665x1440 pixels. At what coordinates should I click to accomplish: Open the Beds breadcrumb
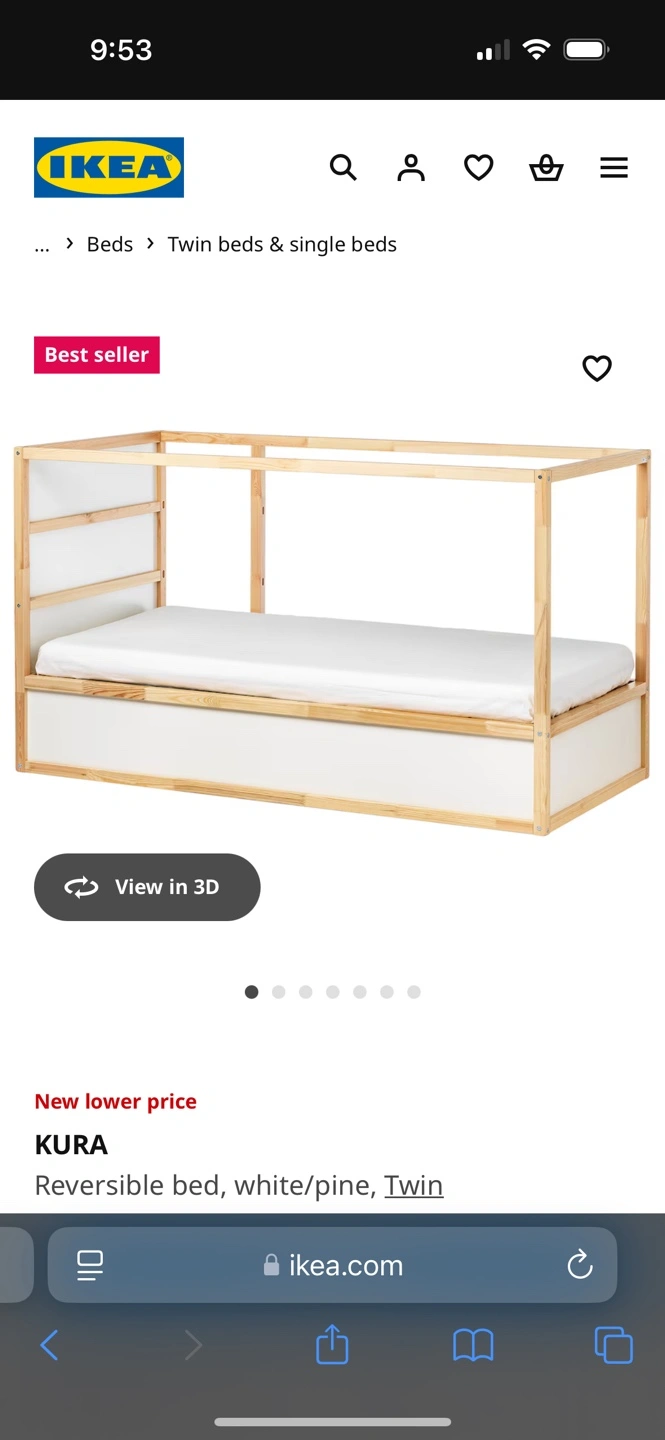coord(110,245)
